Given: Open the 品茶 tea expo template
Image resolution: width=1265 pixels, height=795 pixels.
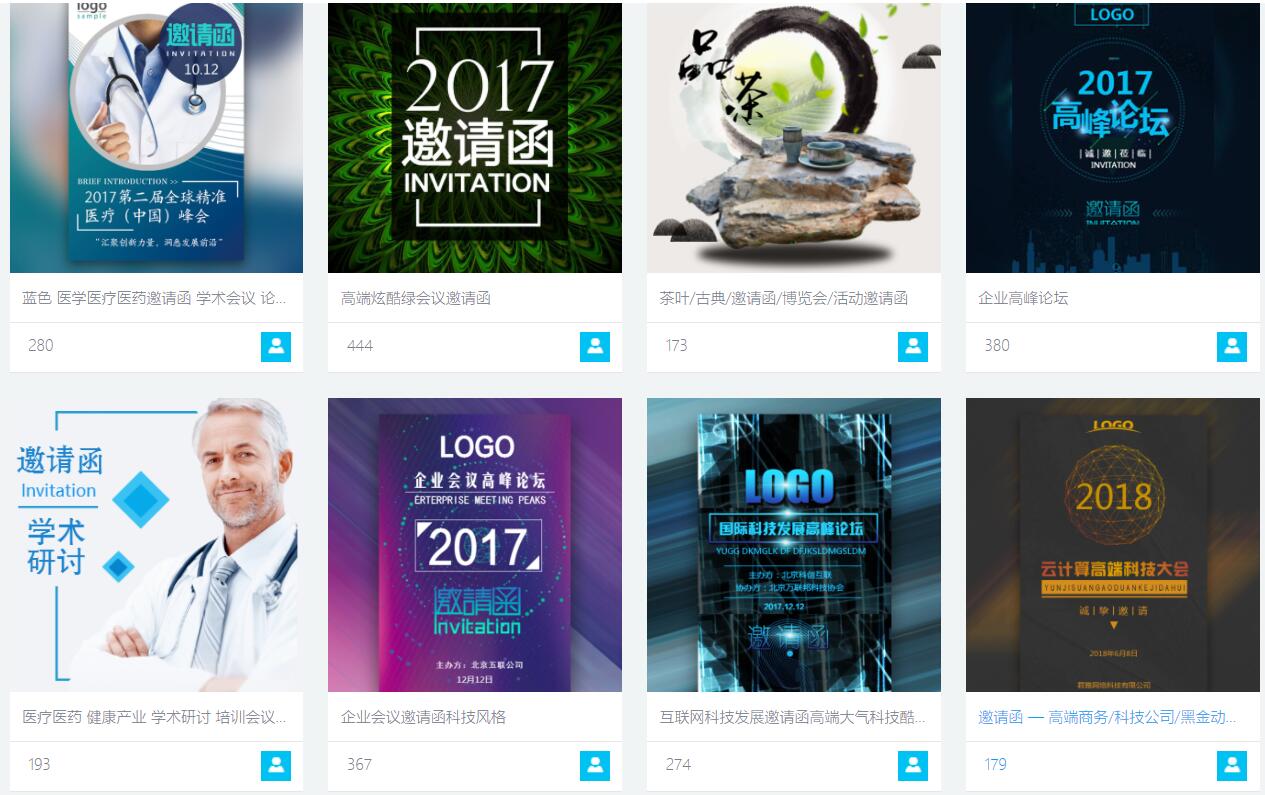Looking at the screenshot, I should [793, 138].
